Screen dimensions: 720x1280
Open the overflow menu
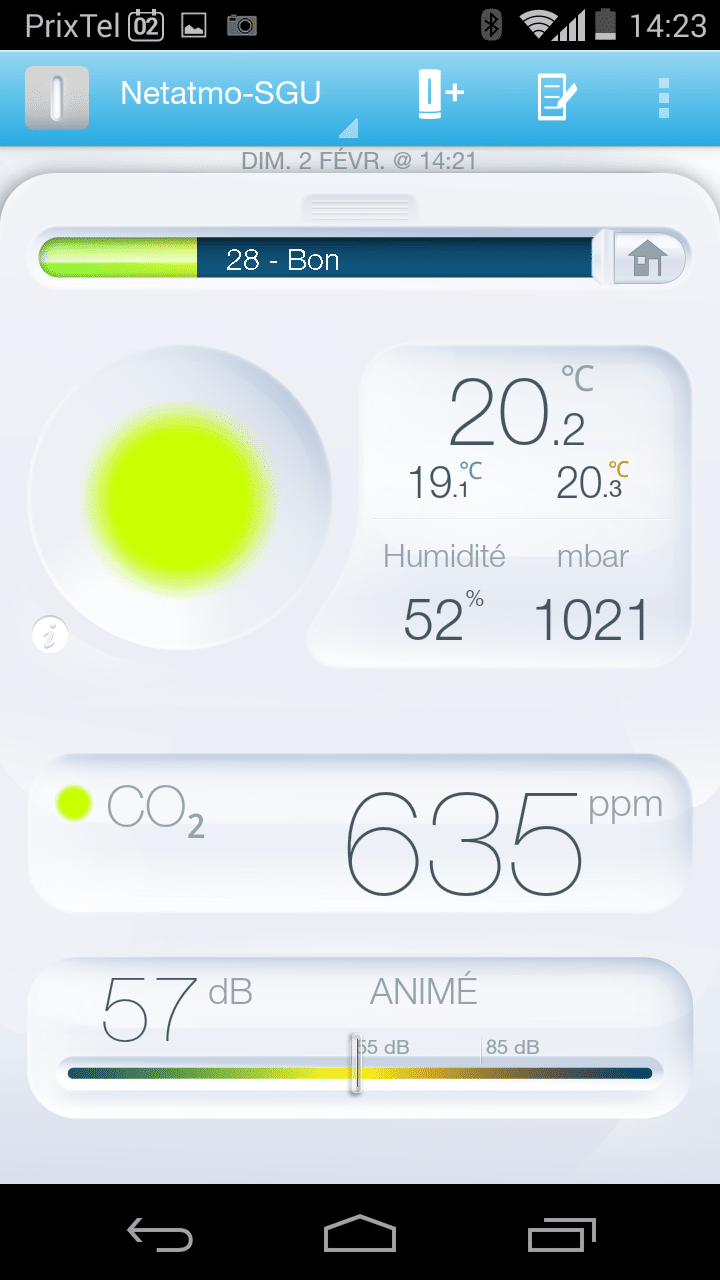(x=663, y=97)
